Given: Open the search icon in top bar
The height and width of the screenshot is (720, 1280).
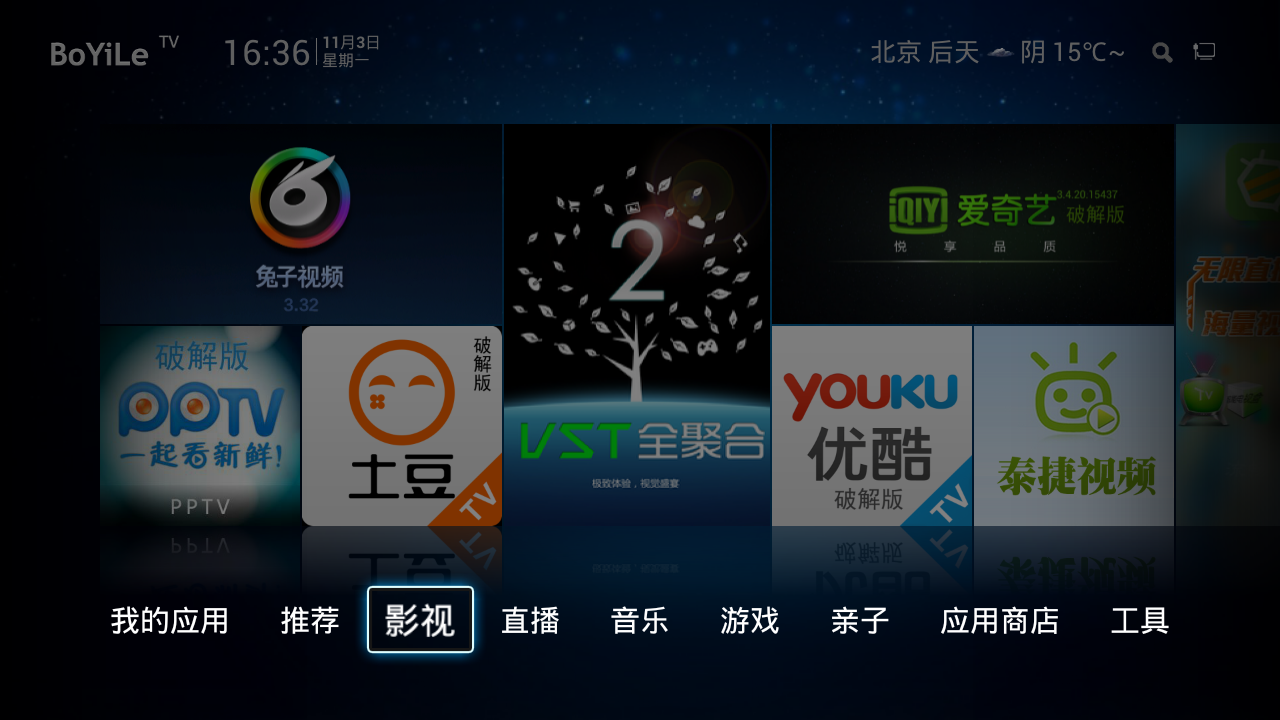Looking at the screenshot, I should click(x=1162, y=53).
